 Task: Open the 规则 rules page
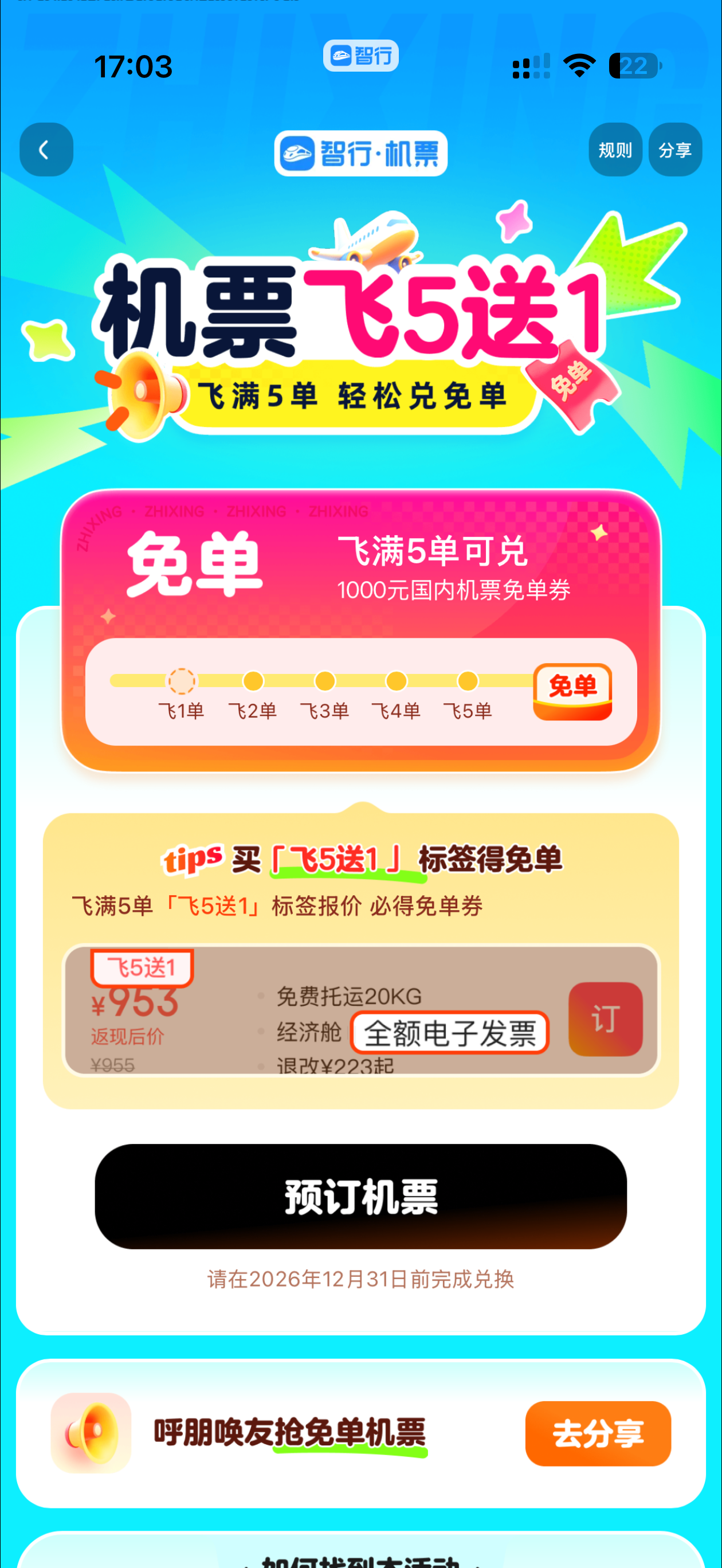tap(615, 150)
